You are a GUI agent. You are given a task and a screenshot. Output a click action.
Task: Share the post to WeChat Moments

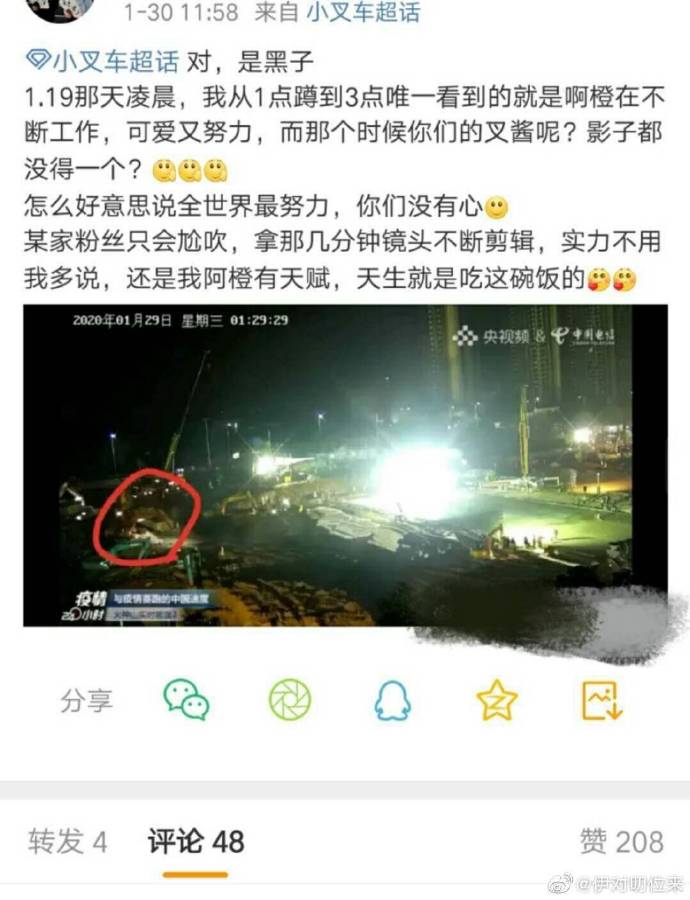290,699
